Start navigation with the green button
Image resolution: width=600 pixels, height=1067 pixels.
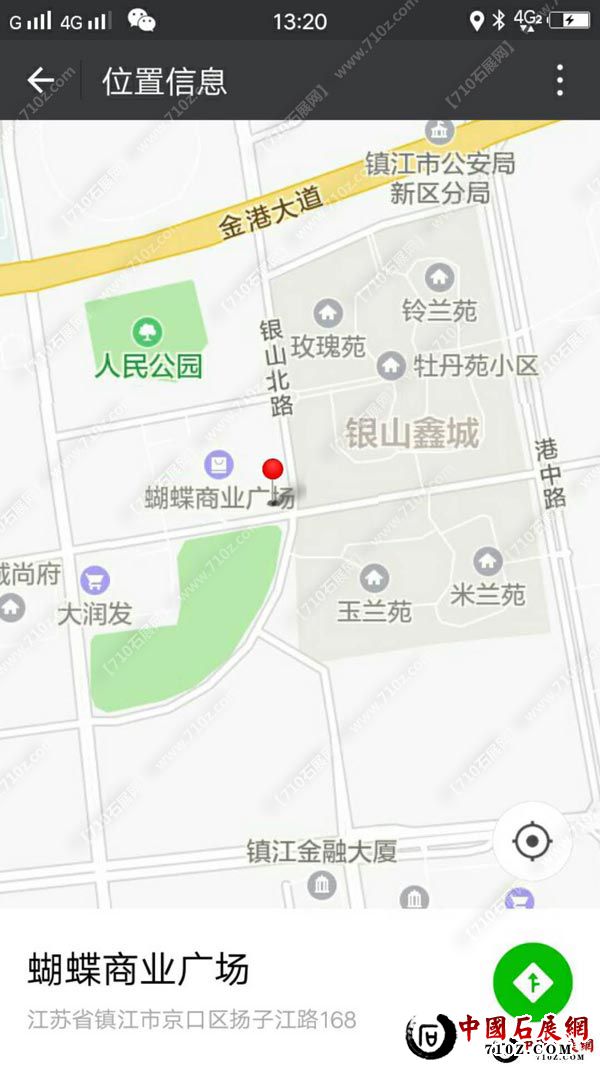pyautogui.click(x=532, y=983)
